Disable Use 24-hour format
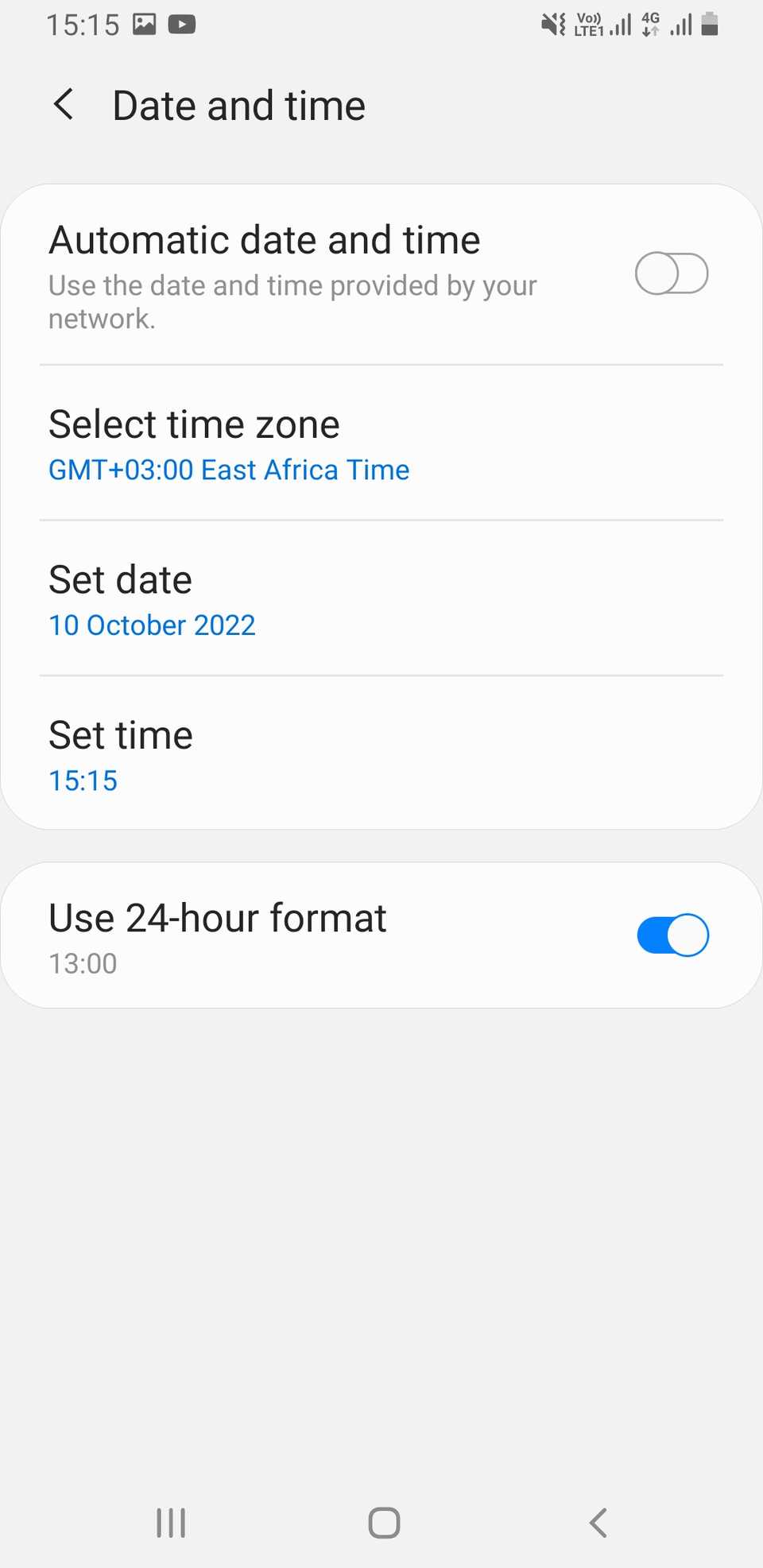 [x=672, y=935]
